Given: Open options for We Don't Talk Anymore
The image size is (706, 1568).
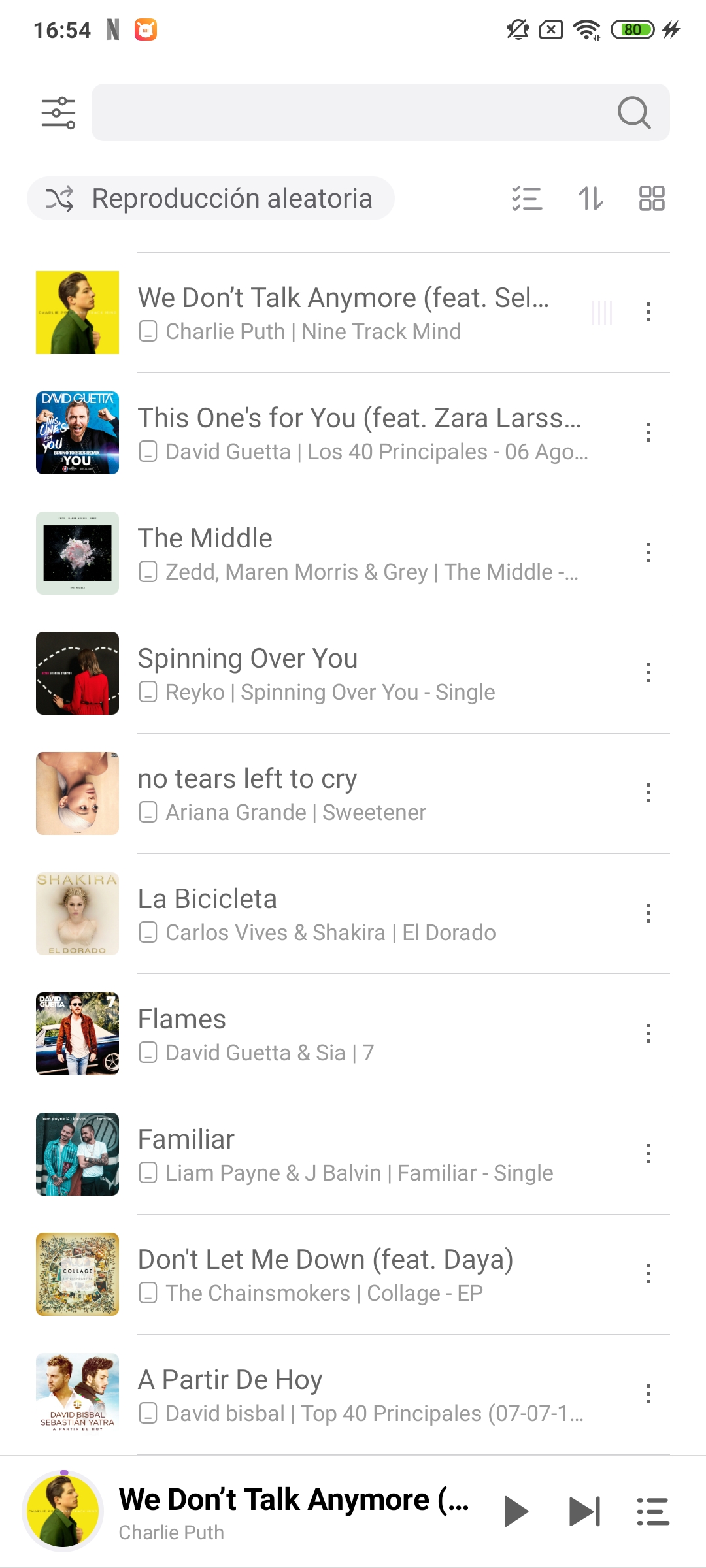Looking at the screenshot, I should pyautogui.click(x=648, y=312).
